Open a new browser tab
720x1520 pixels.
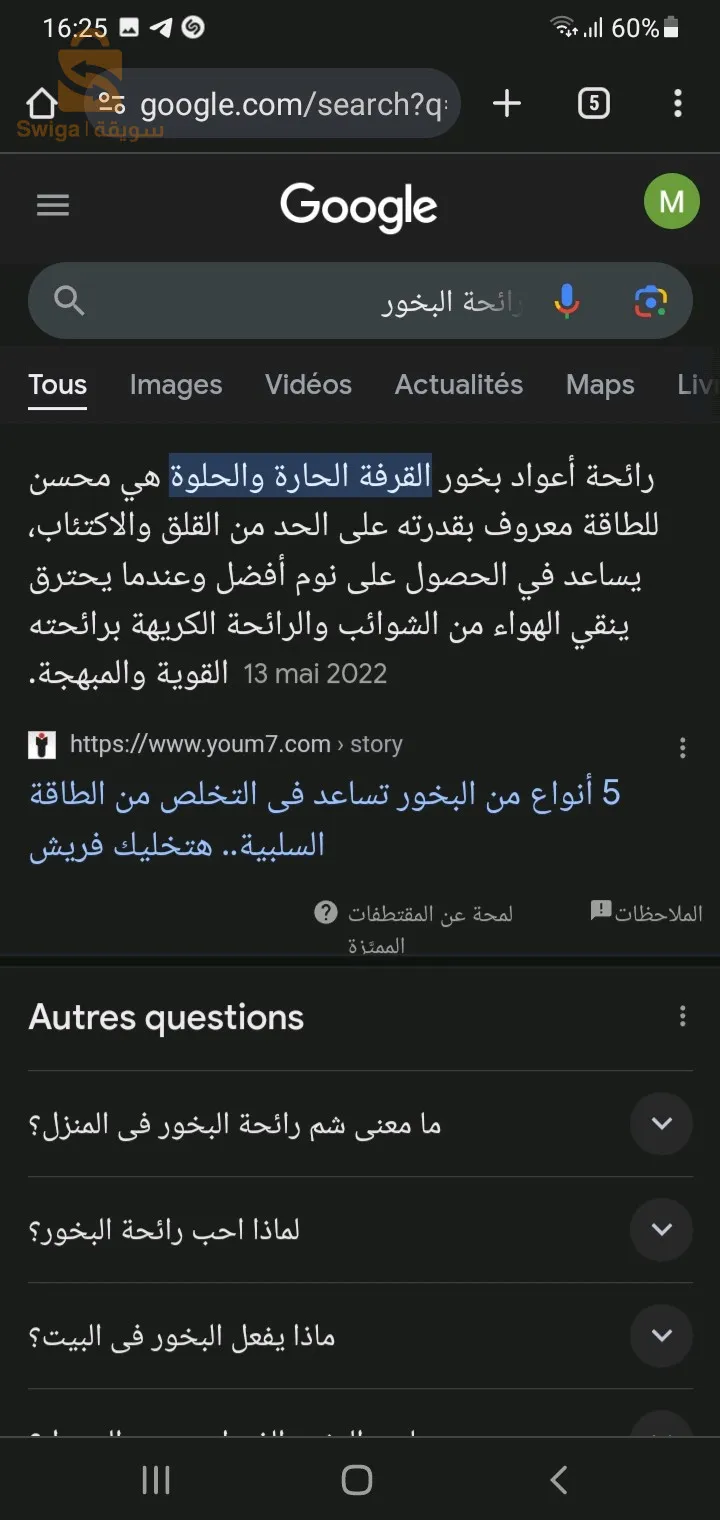click(507, 103)
